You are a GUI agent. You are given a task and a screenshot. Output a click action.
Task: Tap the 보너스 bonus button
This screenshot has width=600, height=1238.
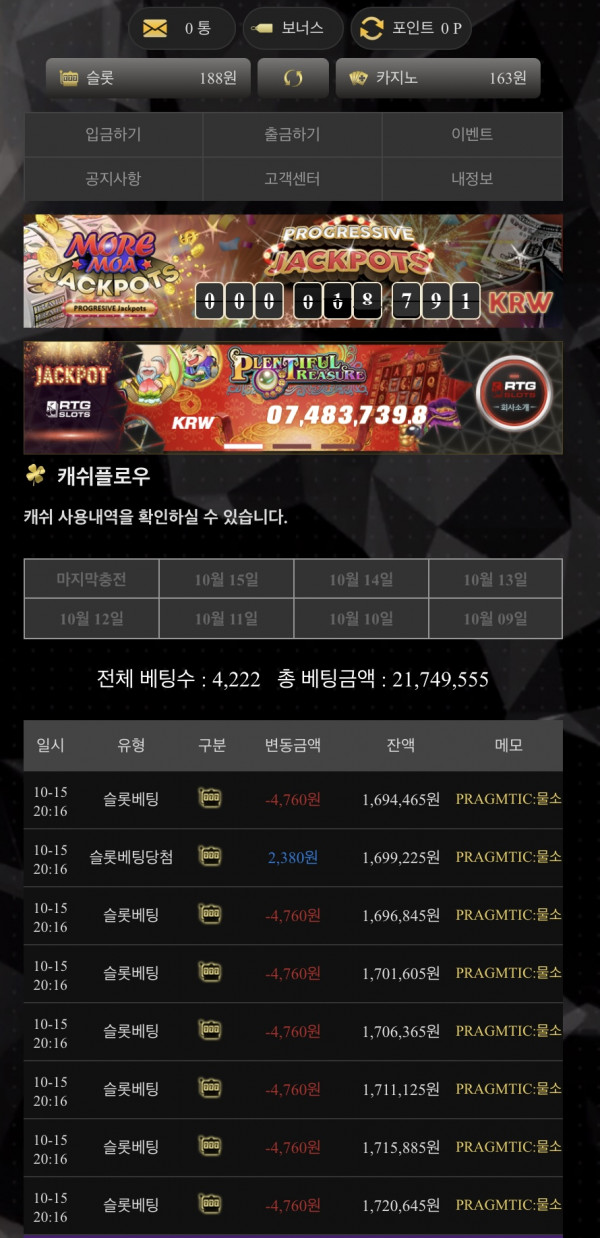[292, 28]
